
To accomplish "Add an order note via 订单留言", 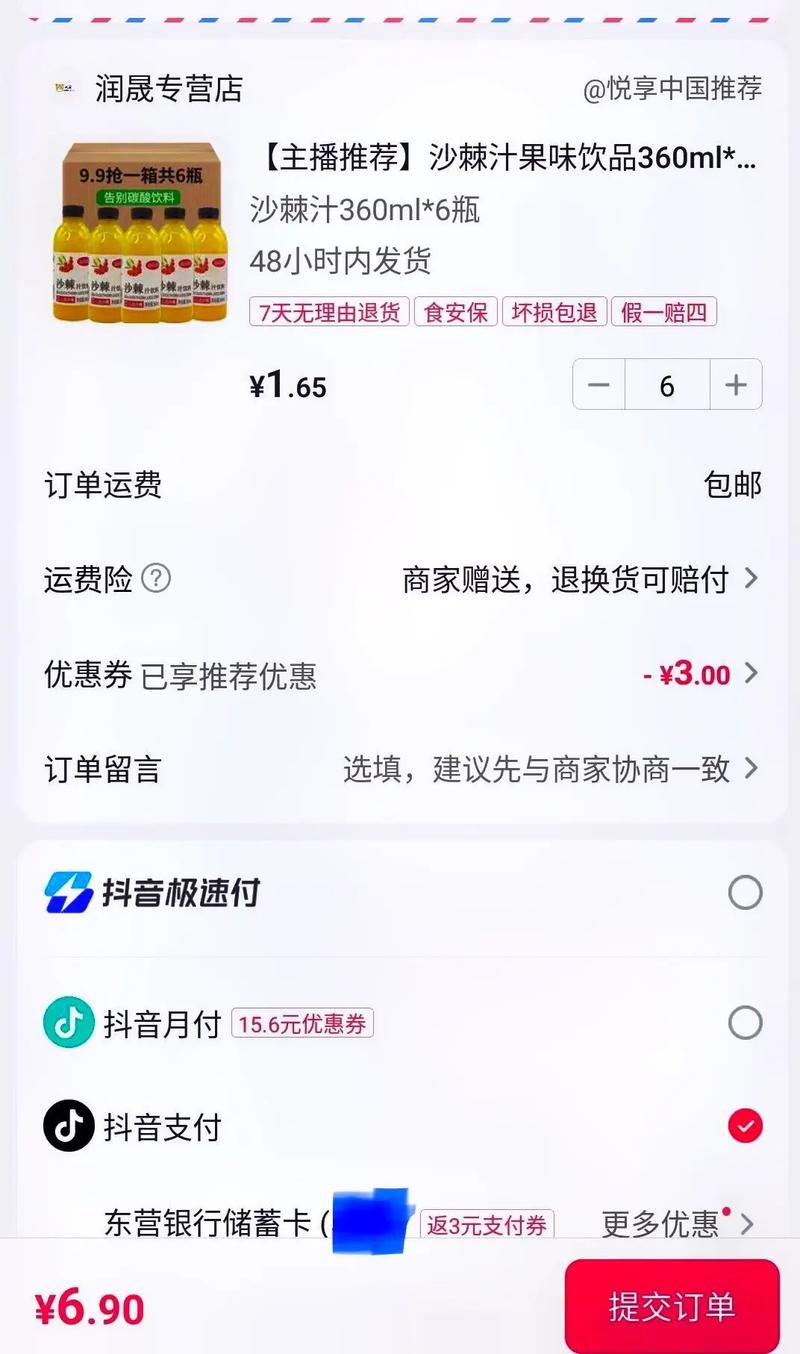I will pyautogui.click(x=550, y=769).
